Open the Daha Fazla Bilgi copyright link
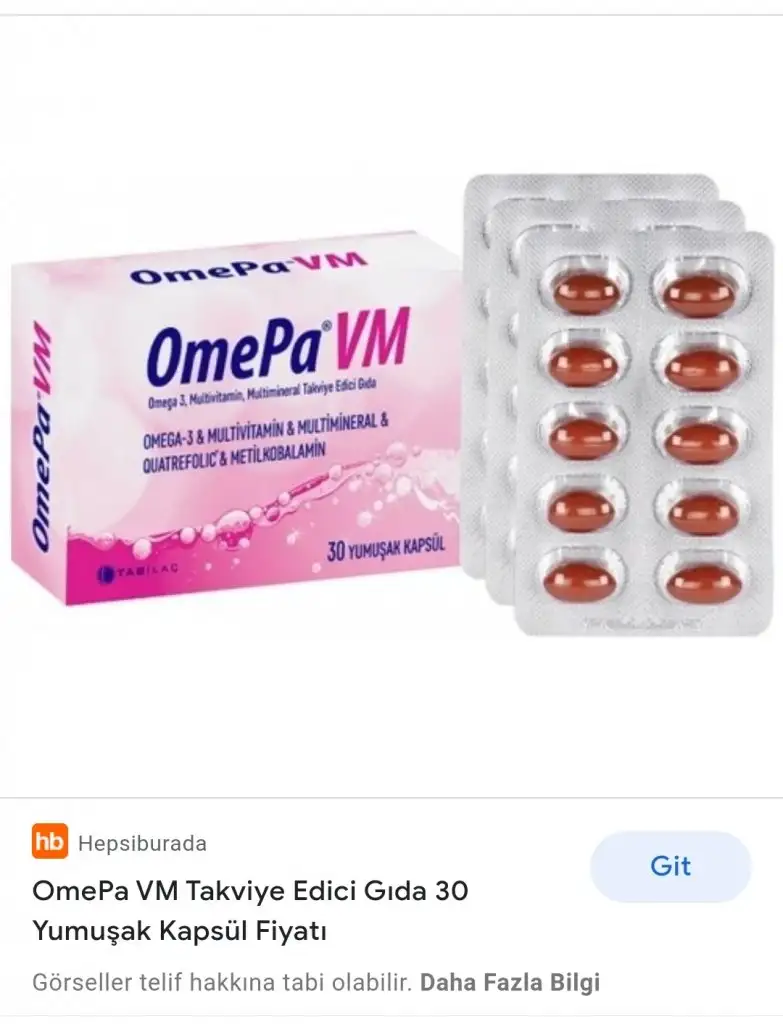The height and width of the screenshot is (1024, 783). tap(510, 982)
